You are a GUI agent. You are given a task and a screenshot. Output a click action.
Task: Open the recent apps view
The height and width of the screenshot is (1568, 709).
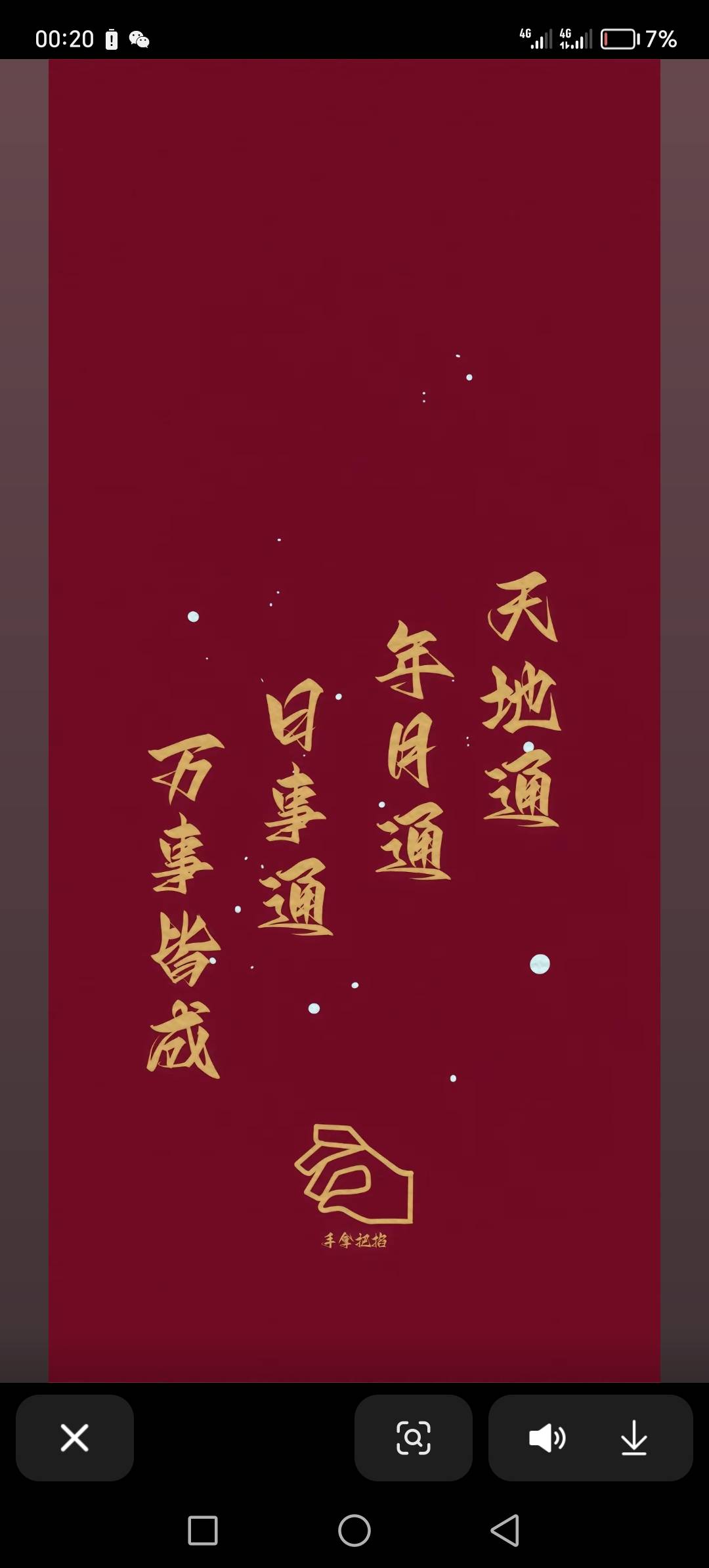[203, 1531]
